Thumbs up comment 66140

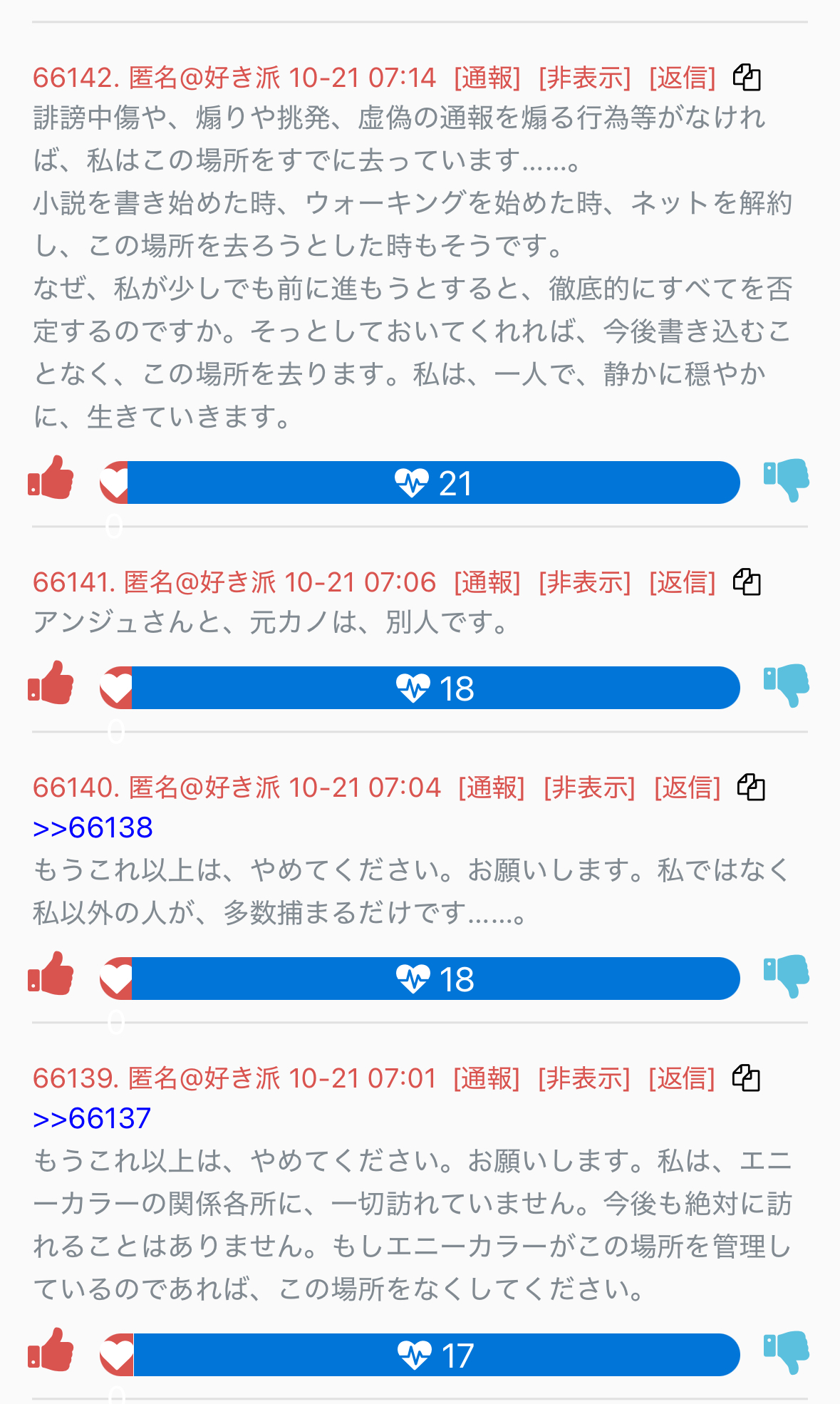coord(51,974)
